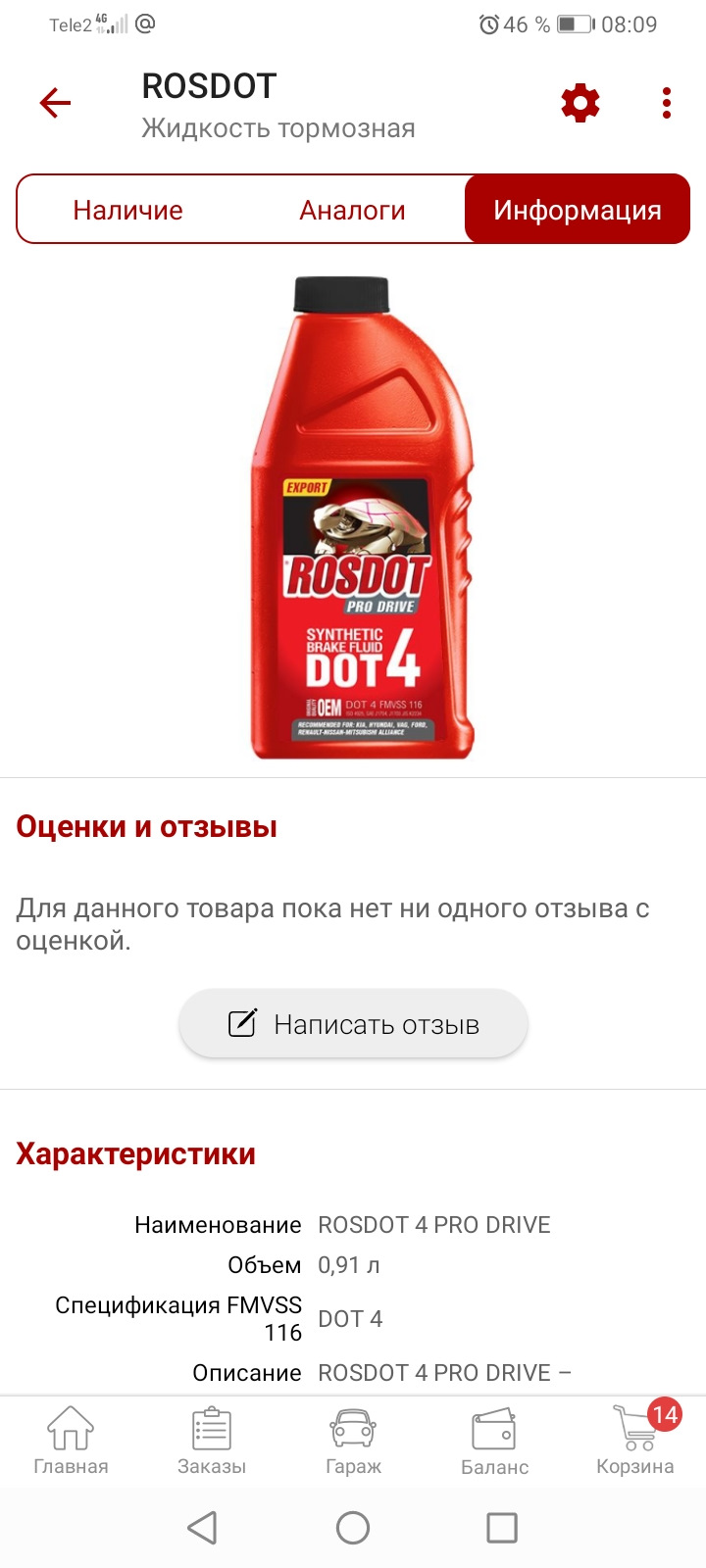Open the Гараж section
Viewport: 706px width, 1568px height.
tap(353, 1441)
